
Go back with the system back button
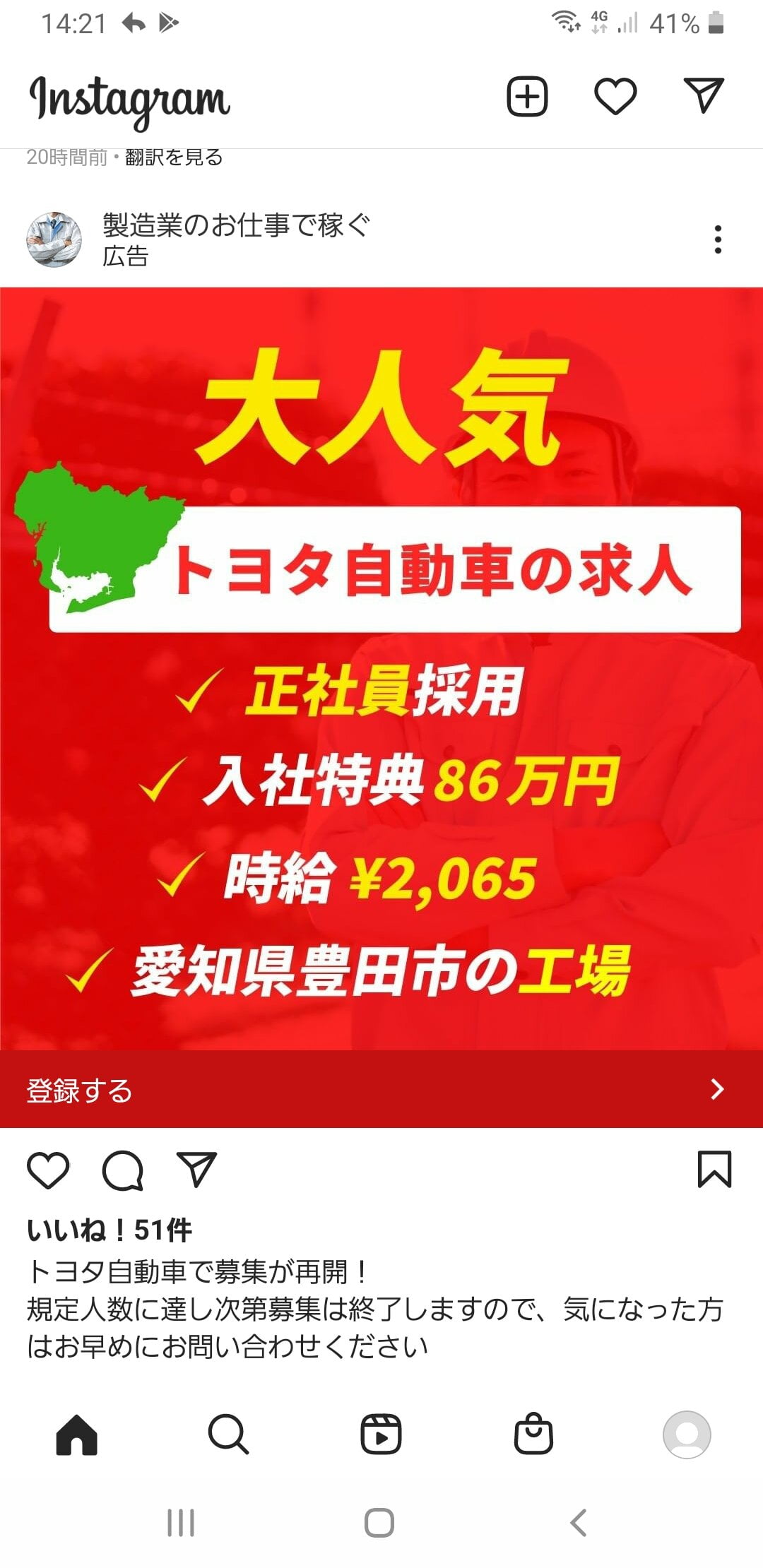pos(578,1523)
